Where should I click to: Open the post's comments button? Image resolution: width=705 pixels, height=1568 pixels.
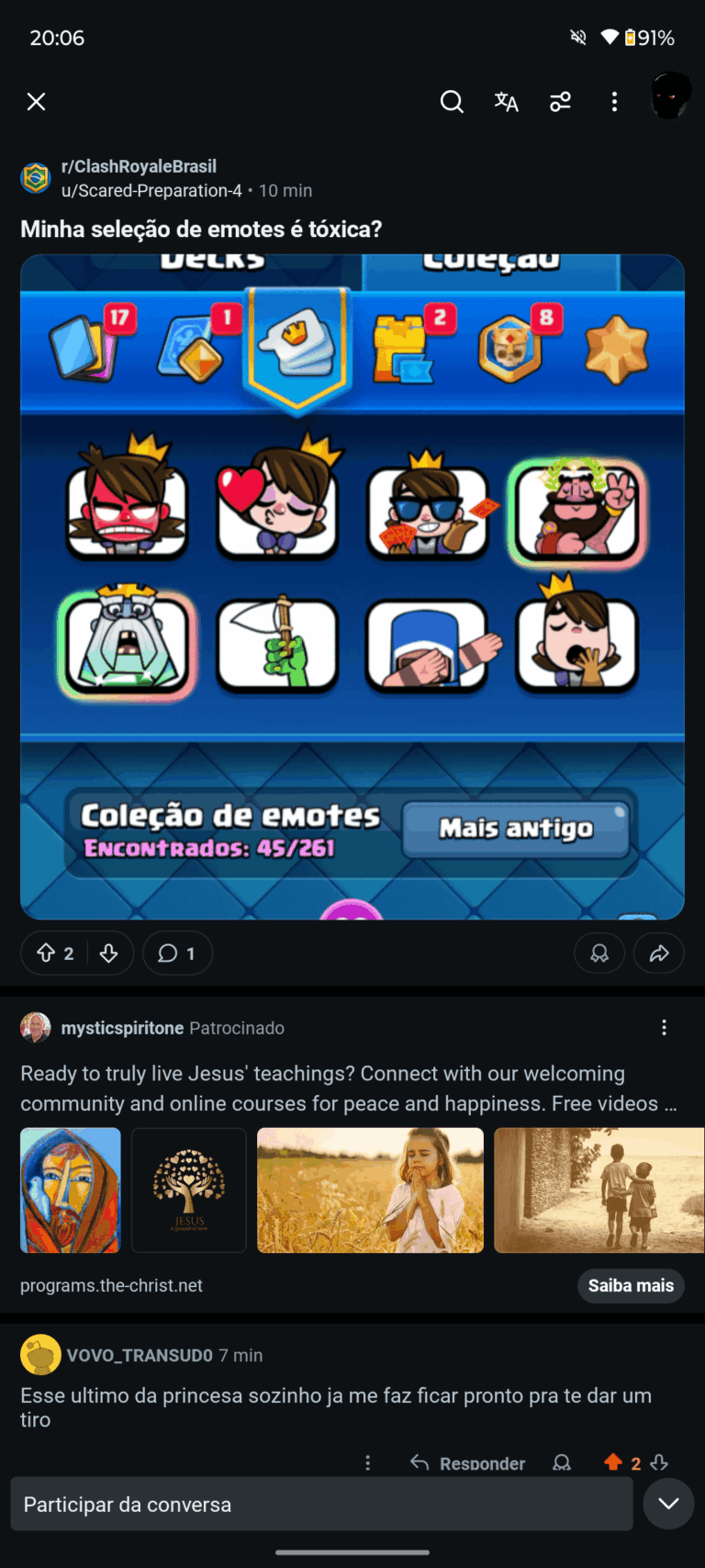click(x=177, y=953)
